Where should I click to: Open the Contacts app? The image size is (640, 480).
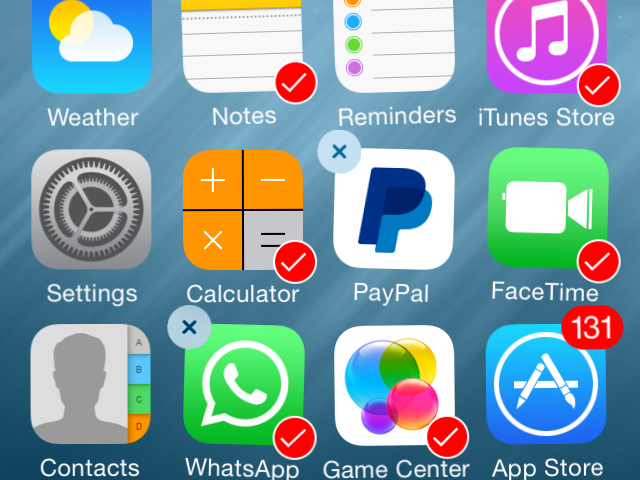pyautogui.click(x=91, y=385)
